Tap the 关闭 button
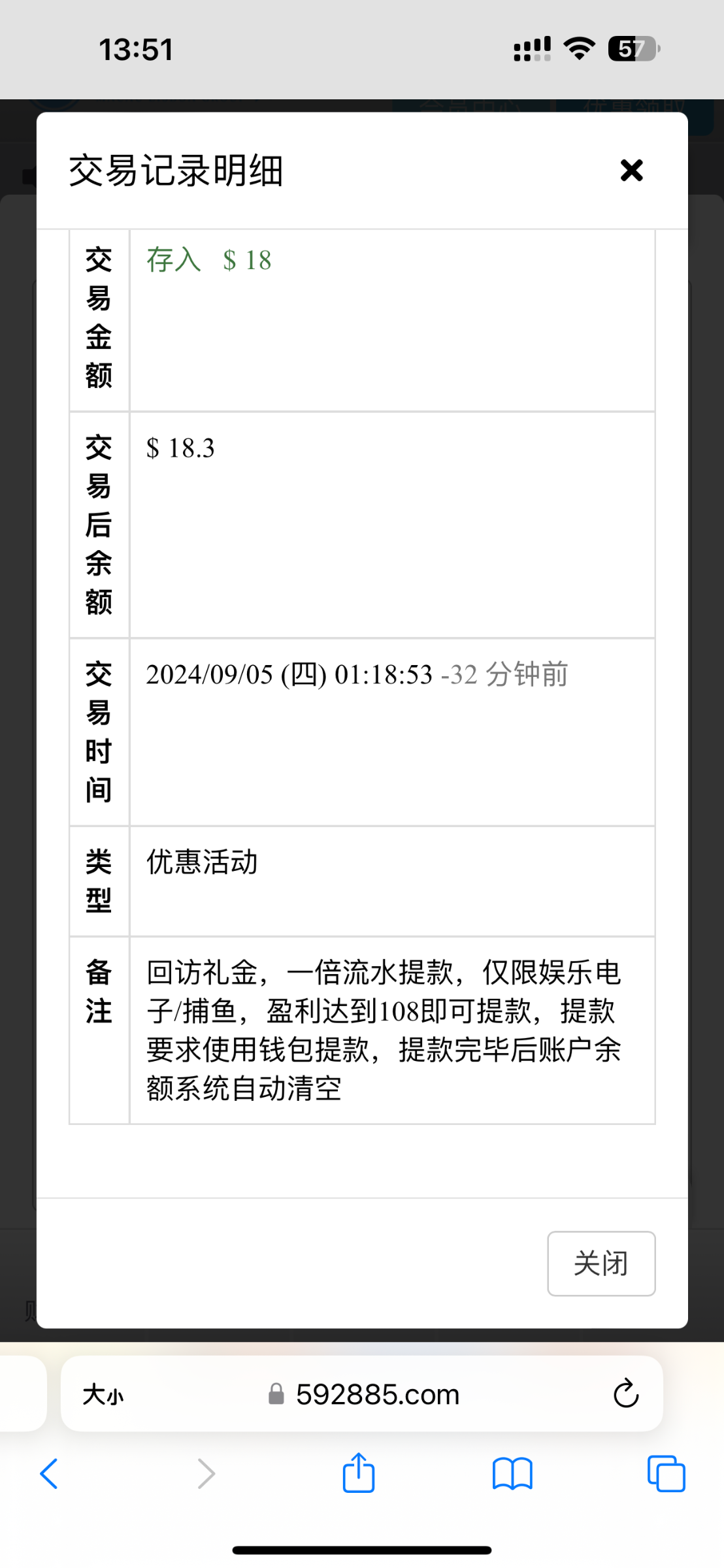Screen dimensions: 724x1568 coord(601,1263)
